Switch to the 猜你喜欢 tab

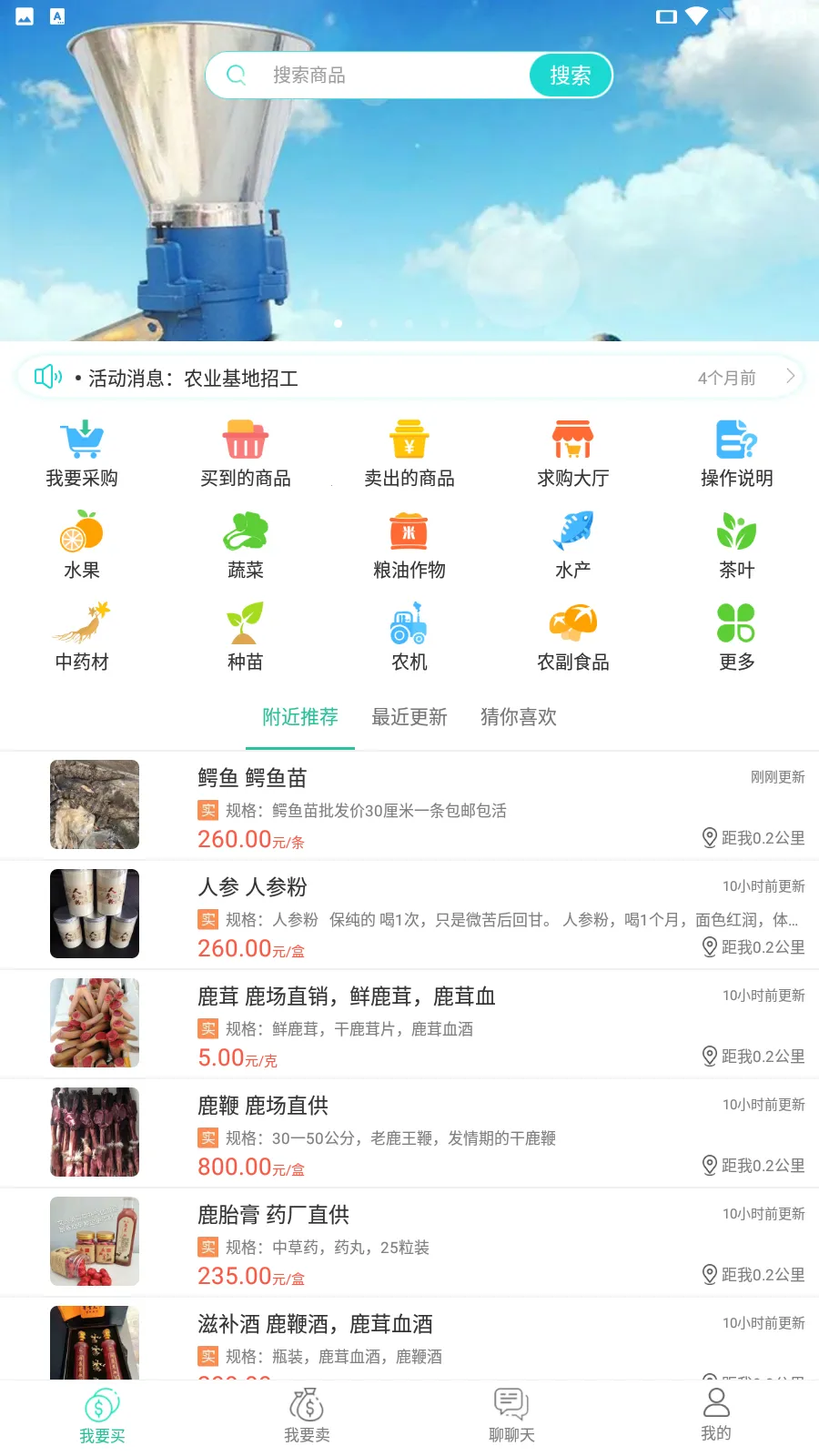[x=519, y=717]
